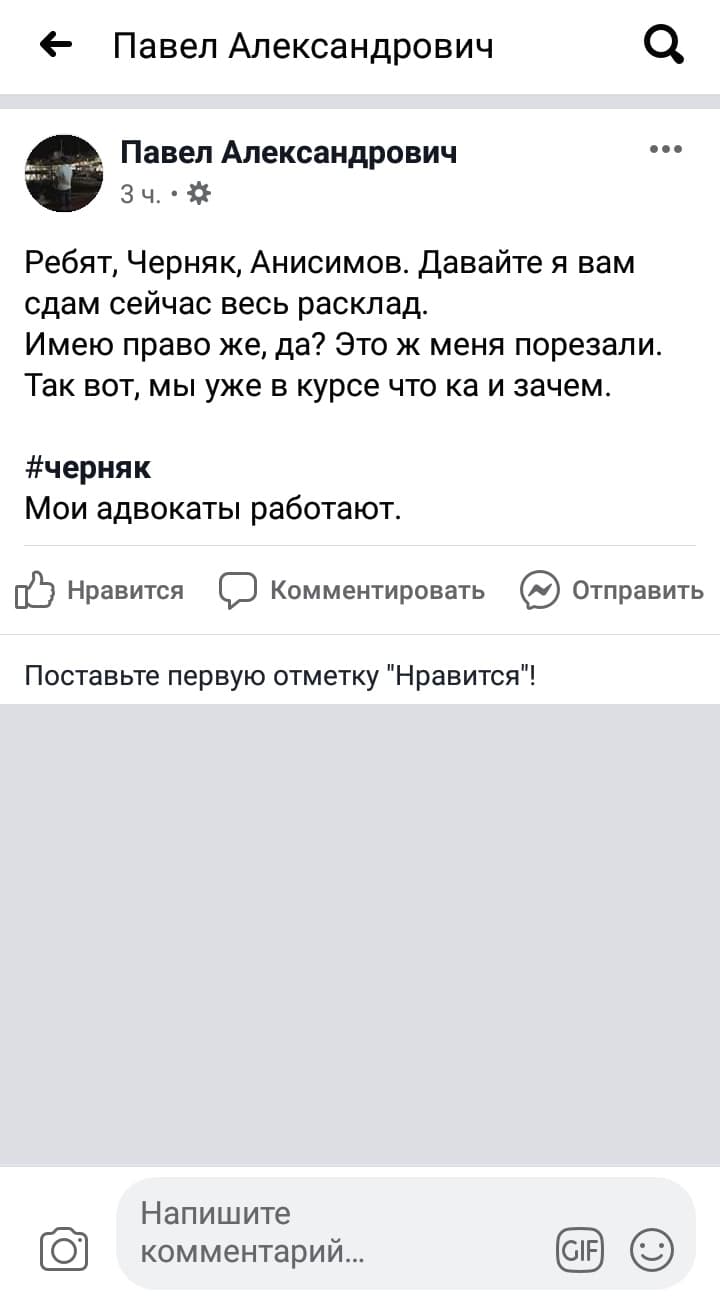The image size is (720, 1302).
Task: Open the post's three-dot overflow menu
Action: (x=665, y=150)
